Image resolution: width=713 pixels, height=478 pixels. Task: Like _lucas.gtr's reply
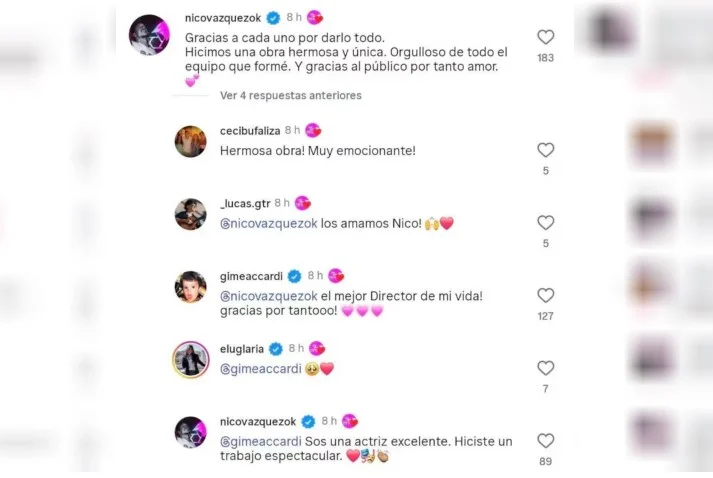pos(545,223)
